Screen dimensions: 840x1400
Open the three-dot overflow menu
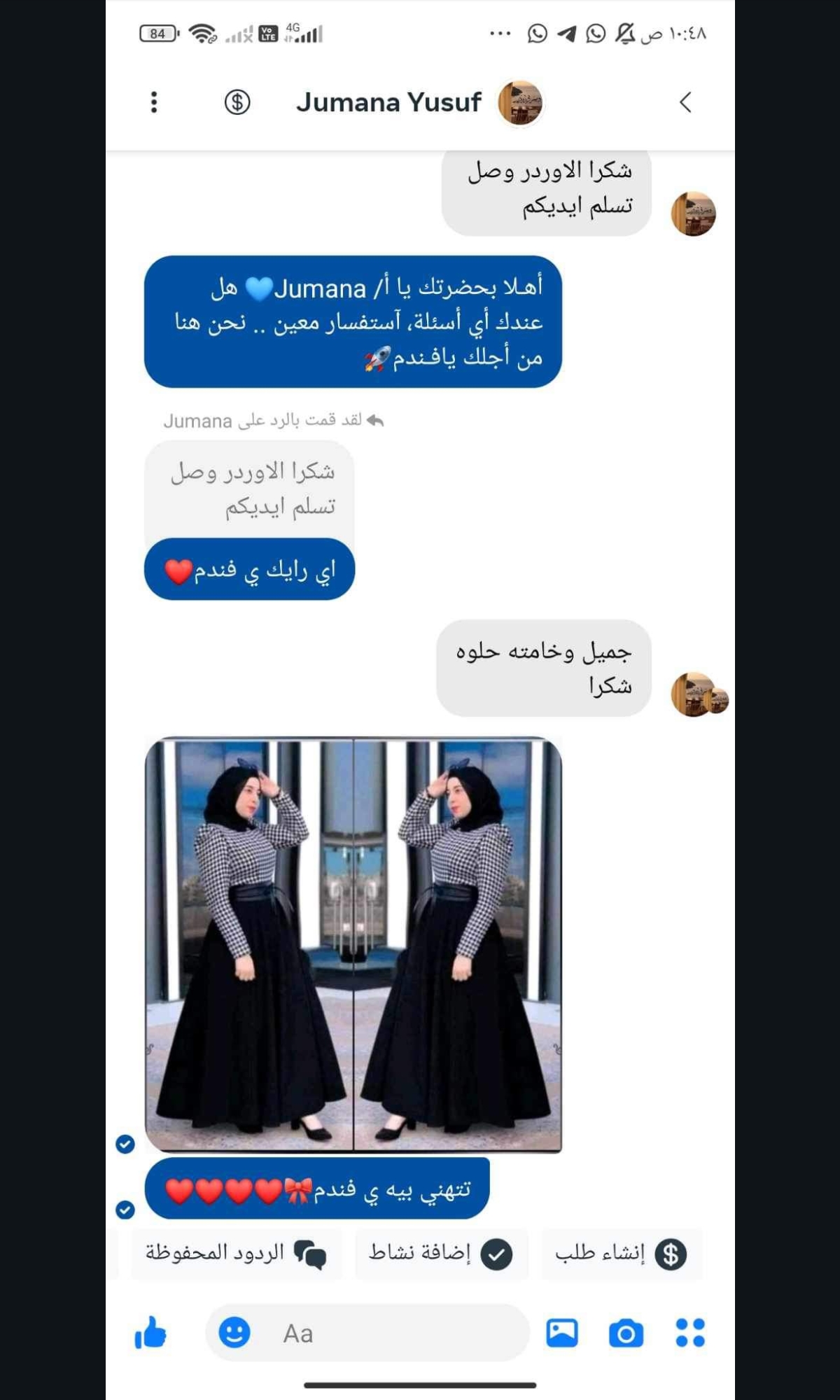pos(154,102)
